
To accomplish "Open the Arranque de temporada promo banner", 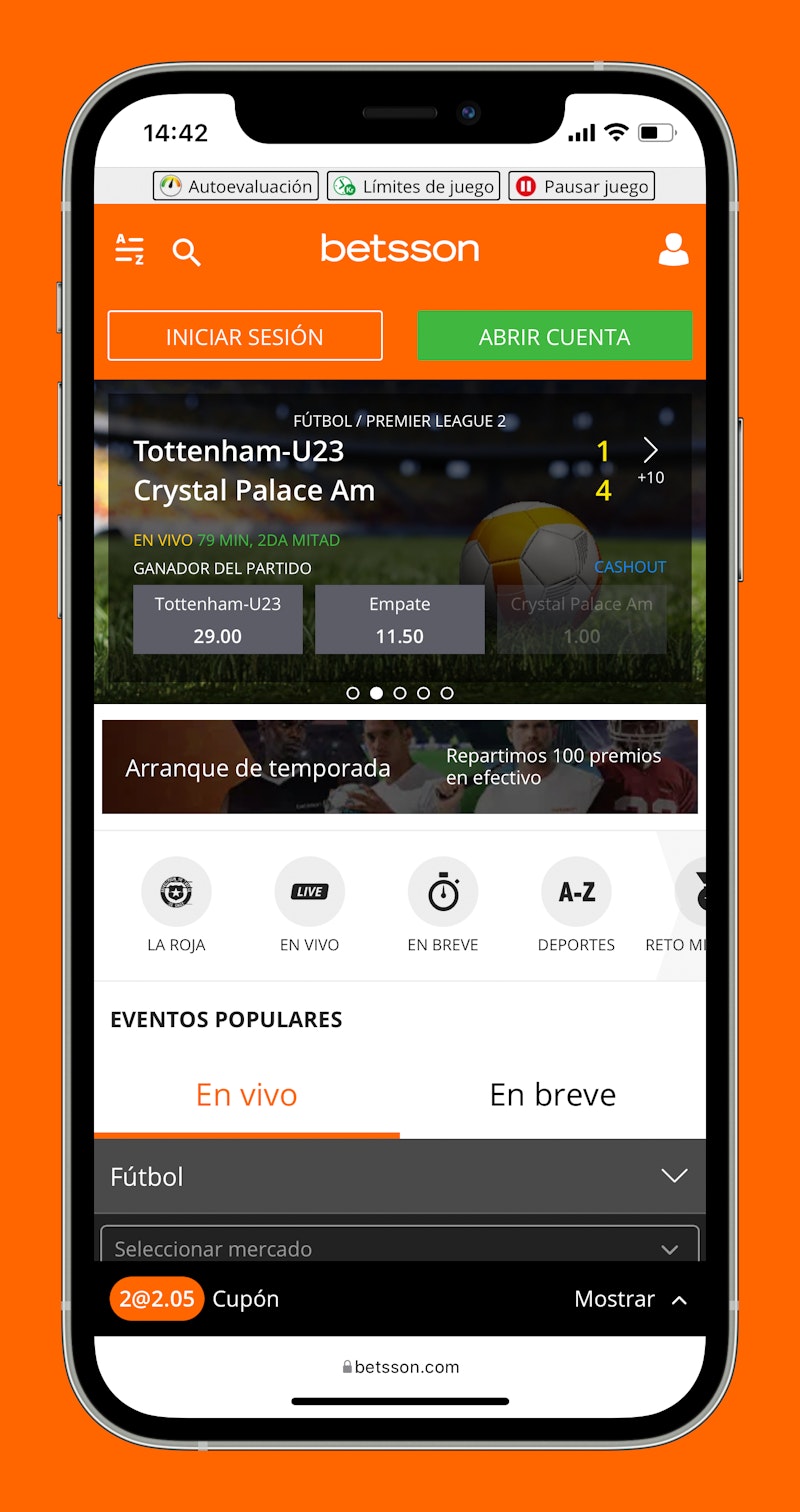I will 400,767.
